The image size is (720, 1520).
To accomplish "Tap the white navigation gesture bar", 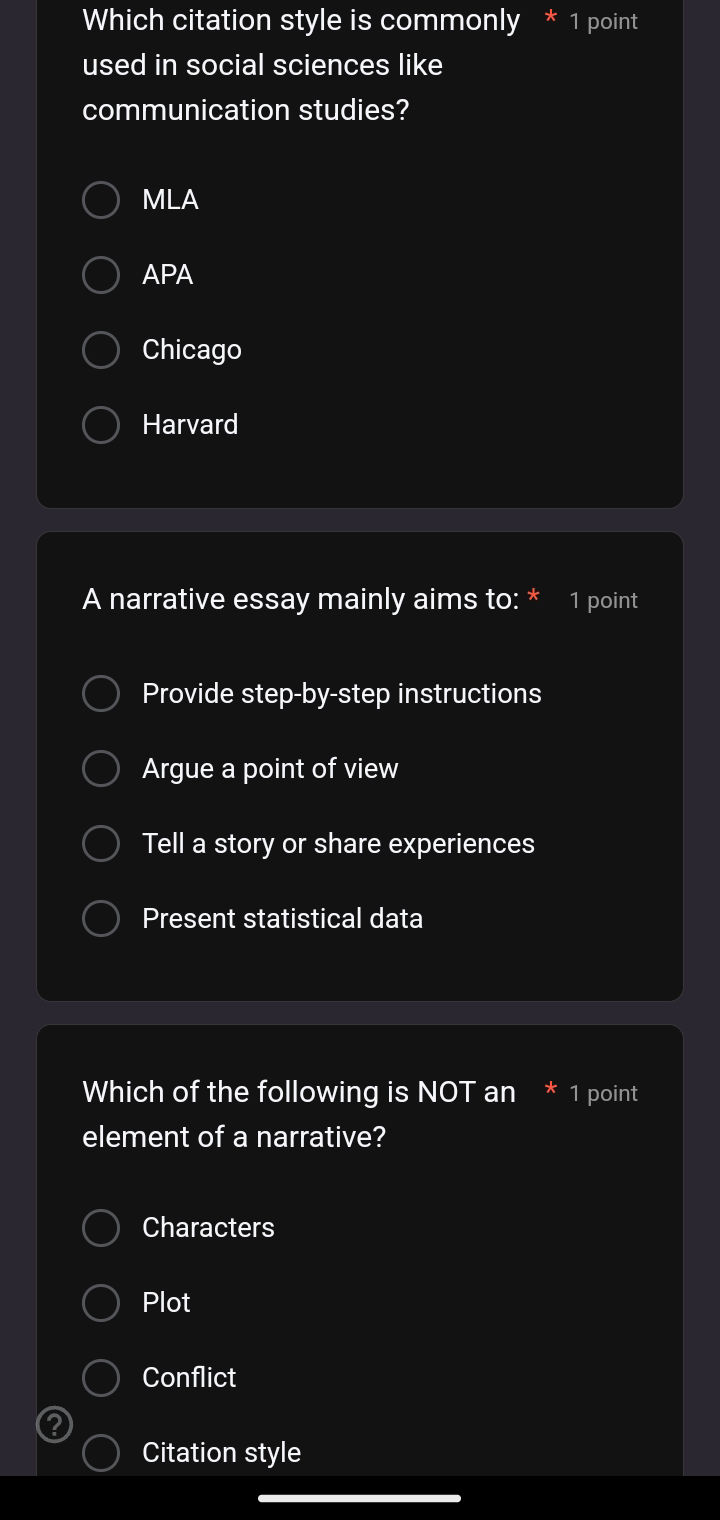I will point(360,1498).
